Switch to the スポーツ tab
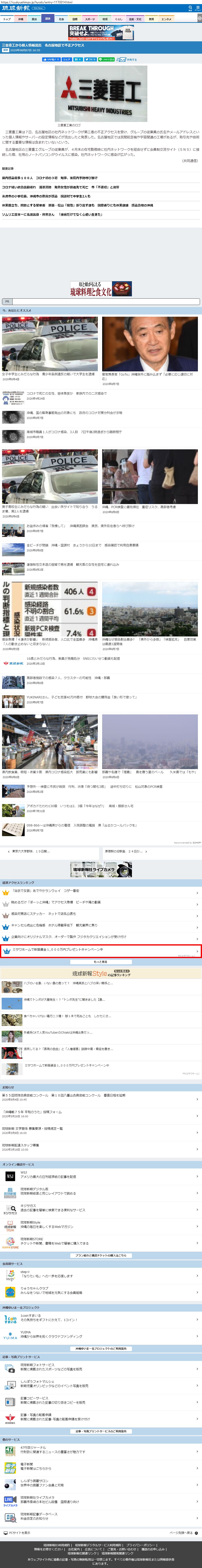The image size is (202, 1568). click(x=89, y=19)
